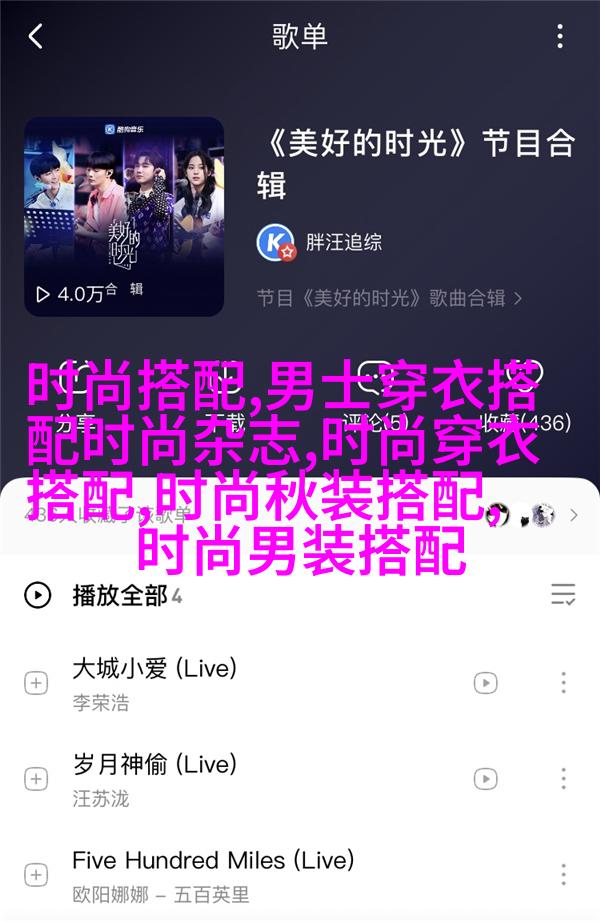Viewport: 600px width, 922px height.
Task: Watch the video for 岁月神偷 (Live)
Action: pos(485,779)
